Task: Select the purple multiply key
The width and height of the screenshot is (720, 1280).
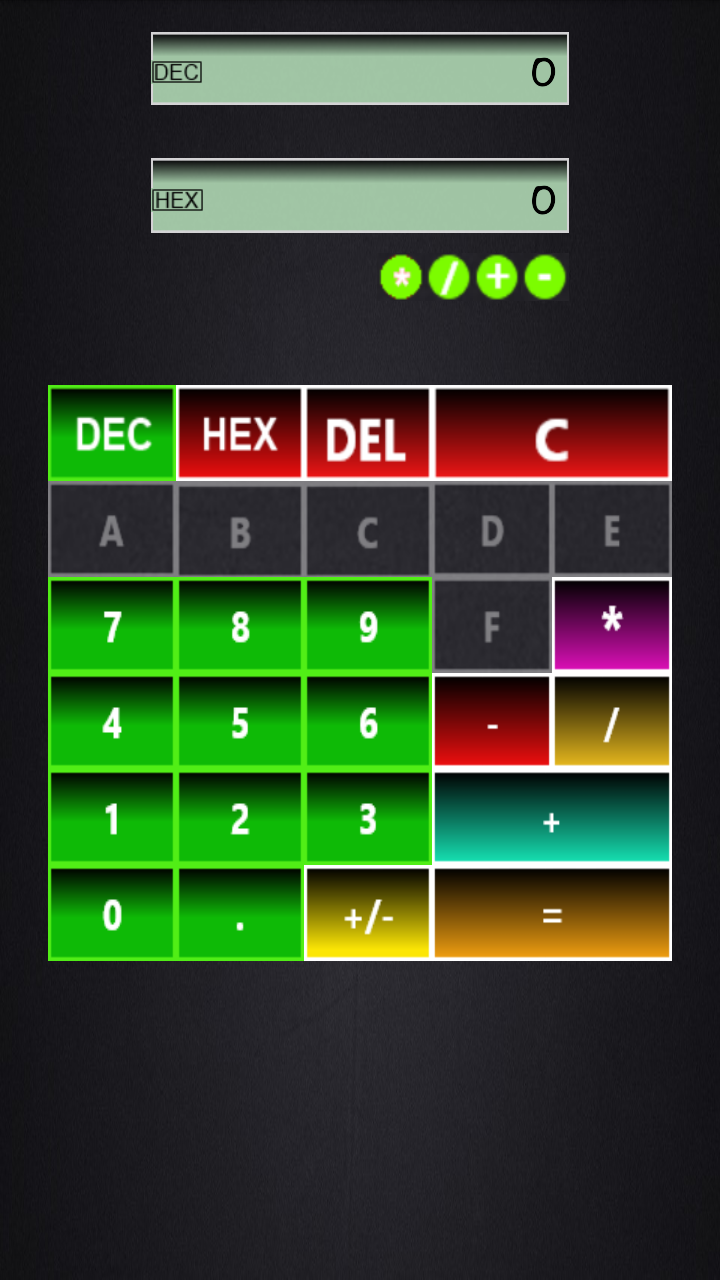Action: (x=611, y=626)
